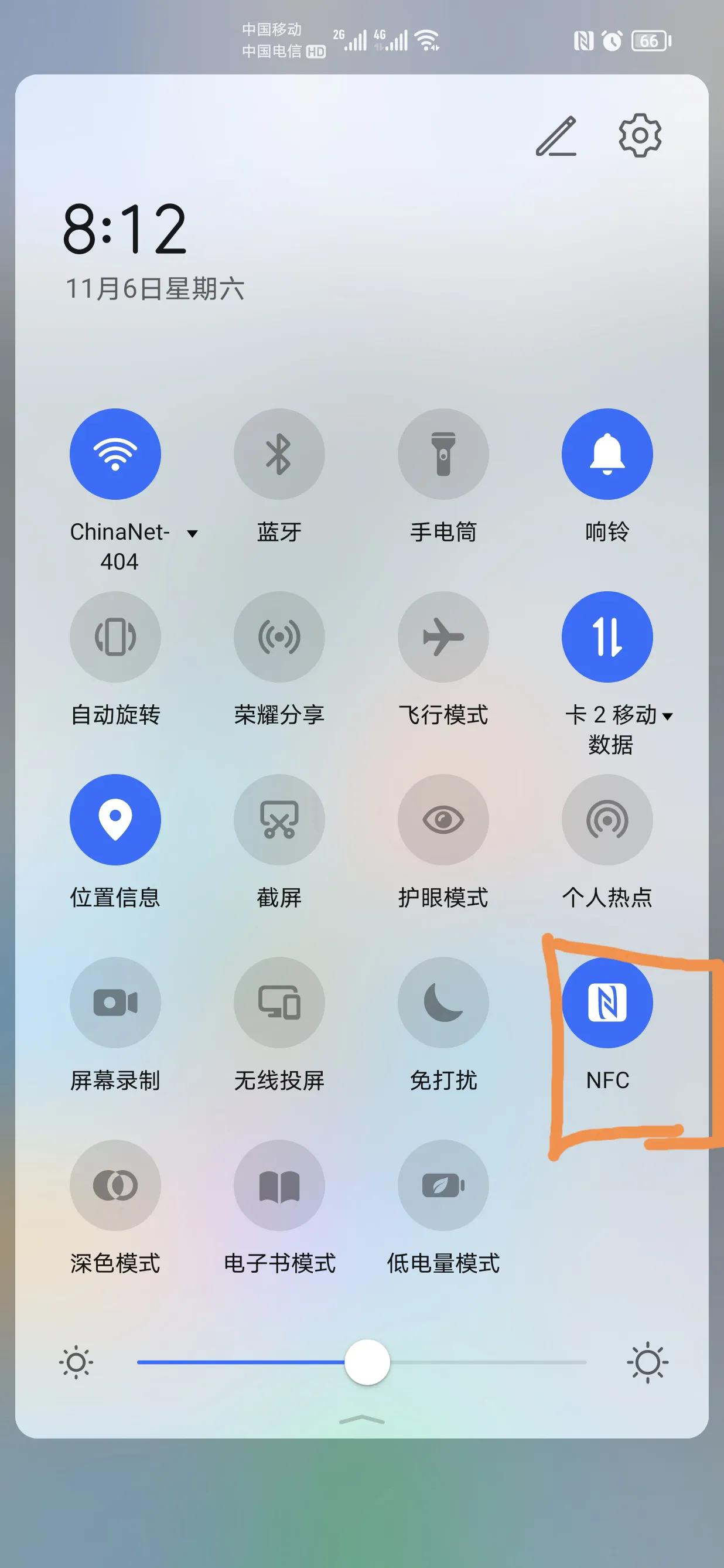The width and height of the screenshot is (724, 1568).
Task: Enable eye comfort mode (护眼模式)
Action: click(x=443, y=820)
